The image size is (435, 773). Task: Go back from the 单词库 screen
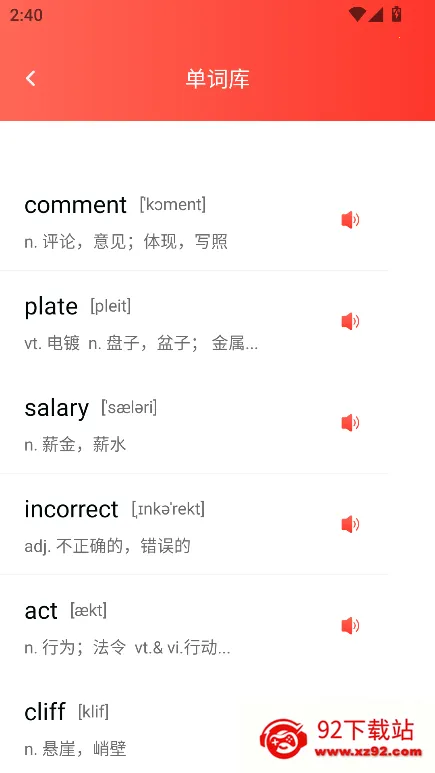point(31,78)
